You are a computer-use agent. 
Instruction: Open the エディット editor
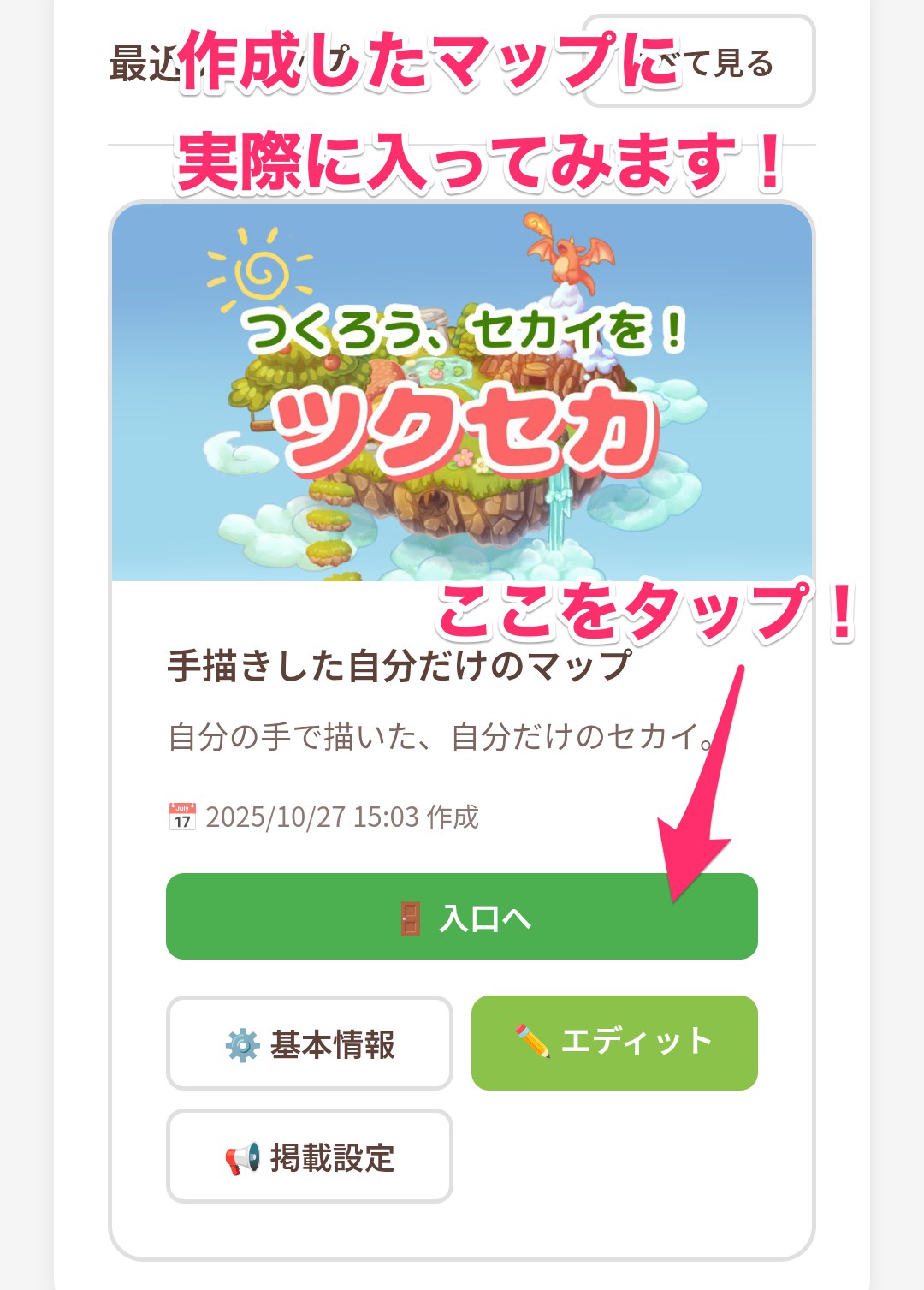[x=613, y=1042]
